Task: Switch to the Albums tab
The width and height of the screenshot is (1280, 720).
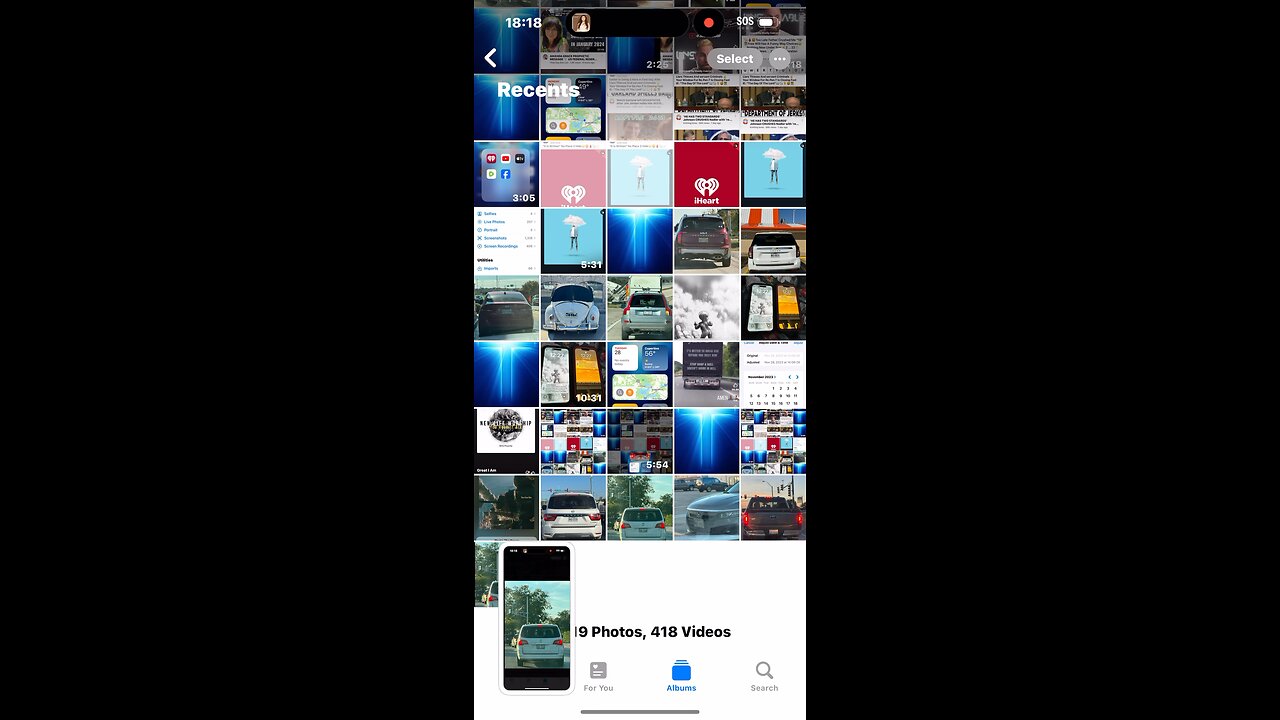Action: (x=681, y=676)
